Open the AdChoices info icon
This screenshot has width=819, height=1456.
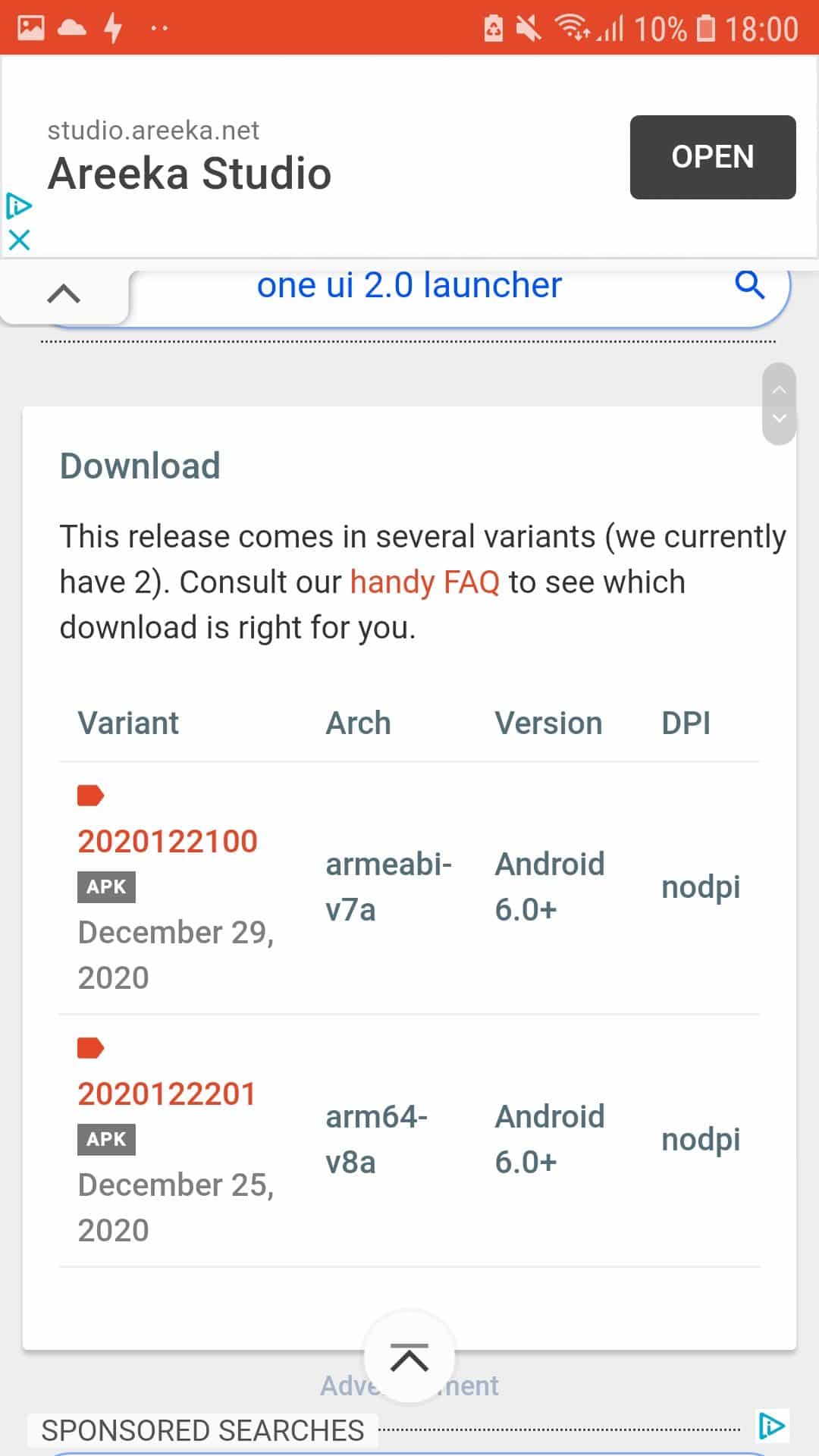pyautogui.click(x=19, y=206)
